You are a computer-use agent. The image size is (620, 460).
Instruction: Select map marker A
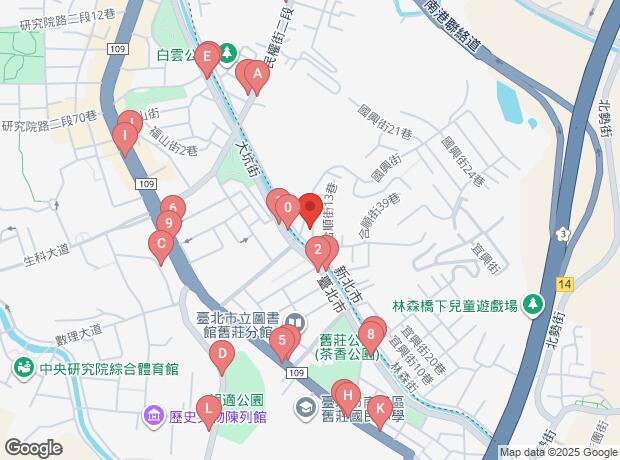coord(257,74)
